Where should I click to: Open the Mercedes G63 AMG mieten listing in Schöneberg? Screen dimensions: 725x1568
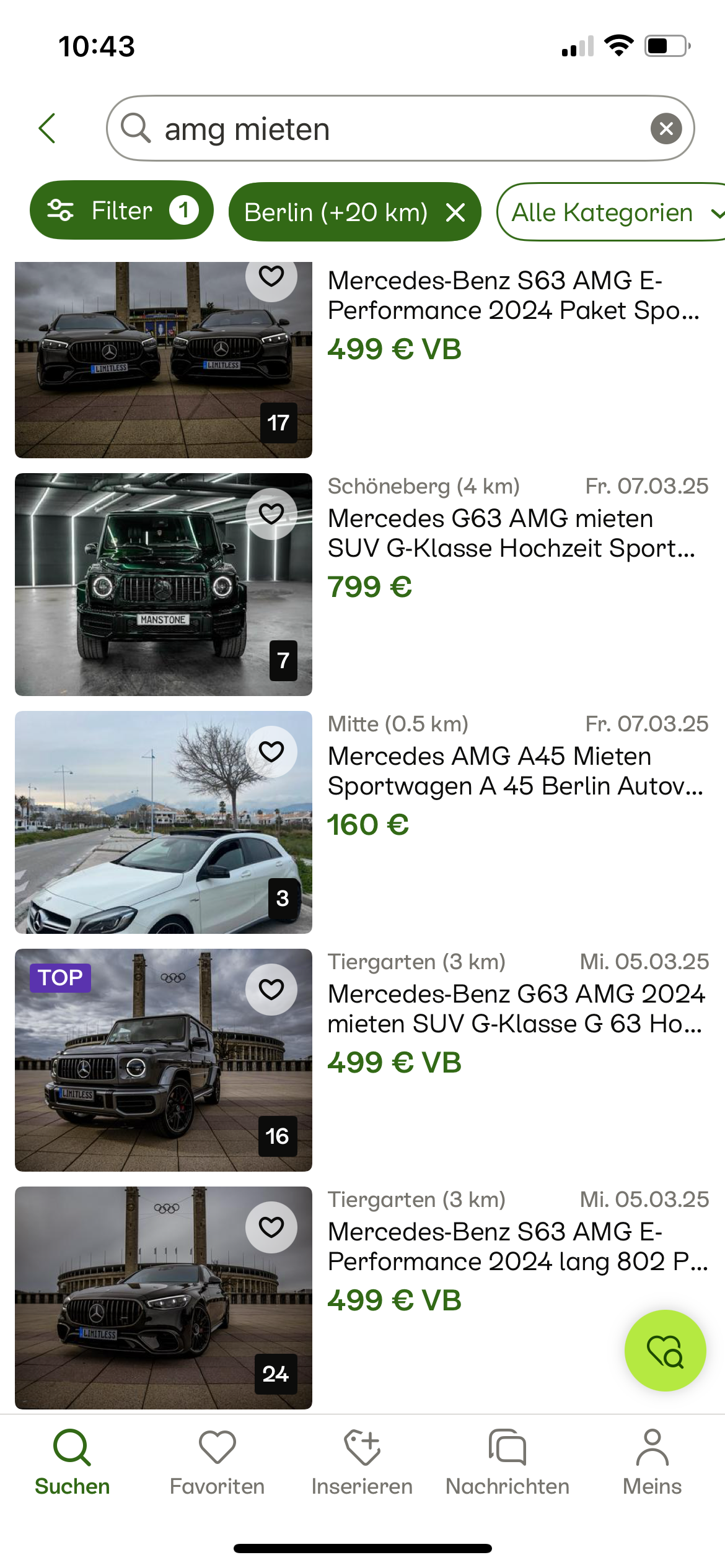(511, 534)
